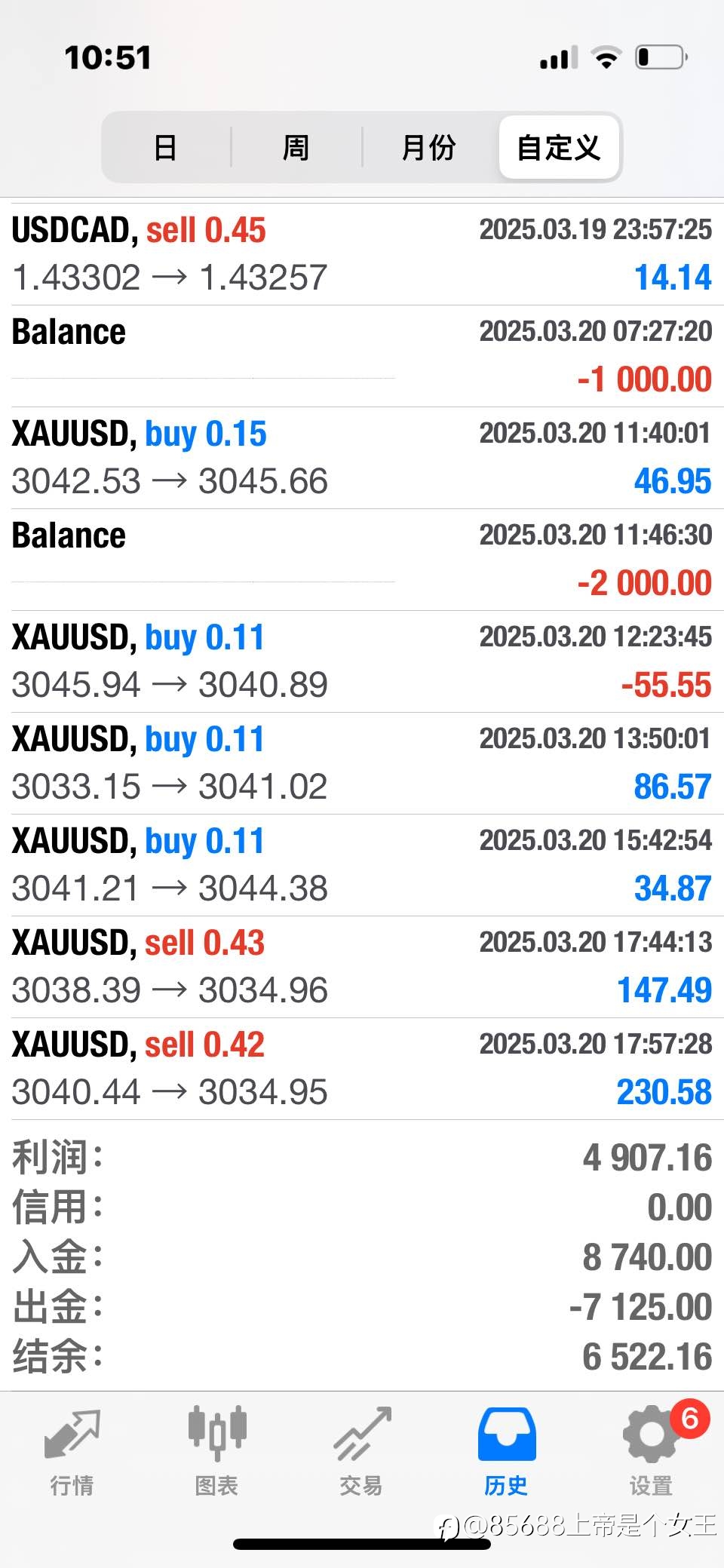Show XAUUSD sell 0.42 trade details
The width and height of the screenshot is (724, 1568).
point(362,1069)
